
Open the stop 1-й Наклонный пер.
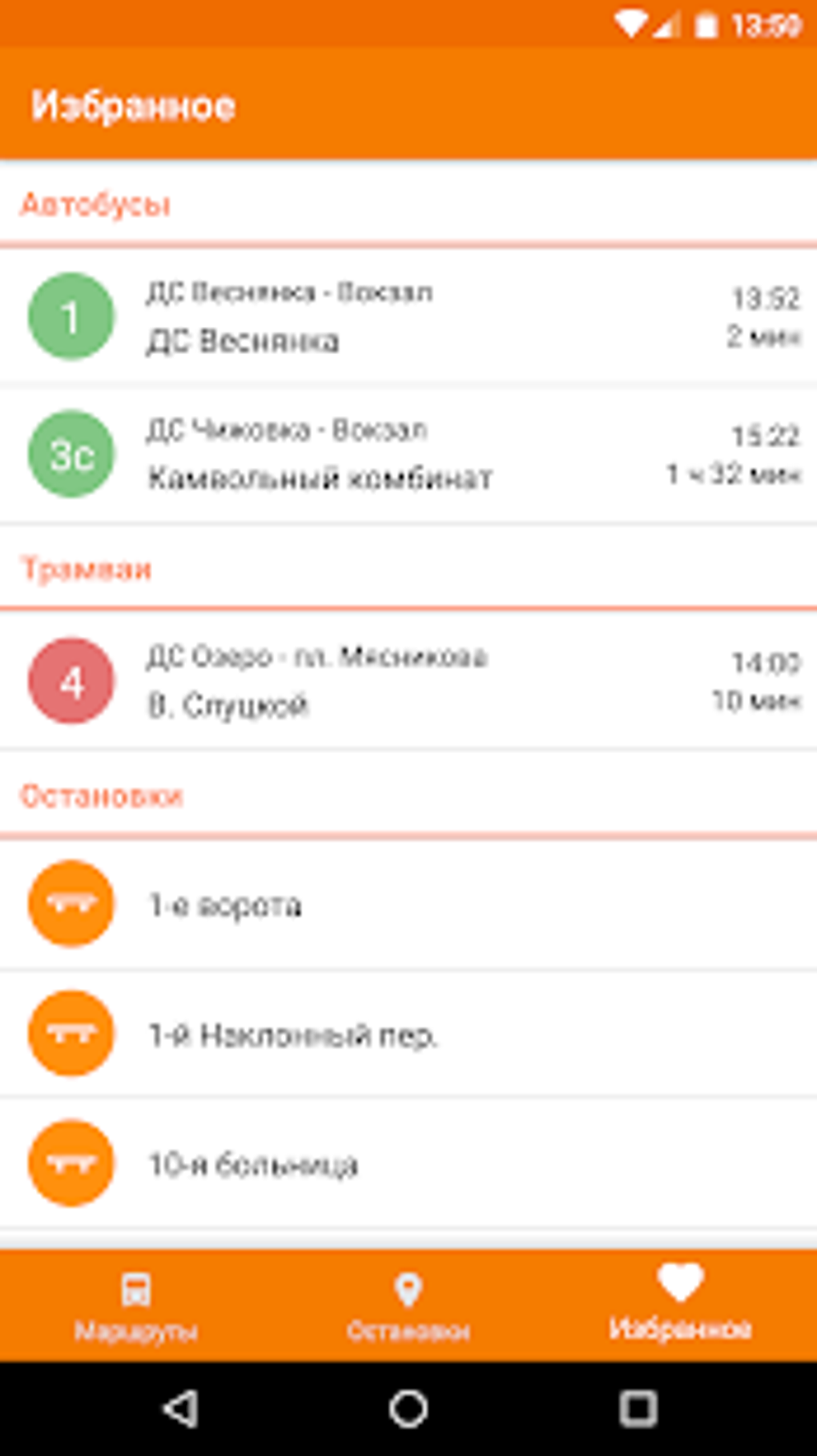click(408, 1035)
